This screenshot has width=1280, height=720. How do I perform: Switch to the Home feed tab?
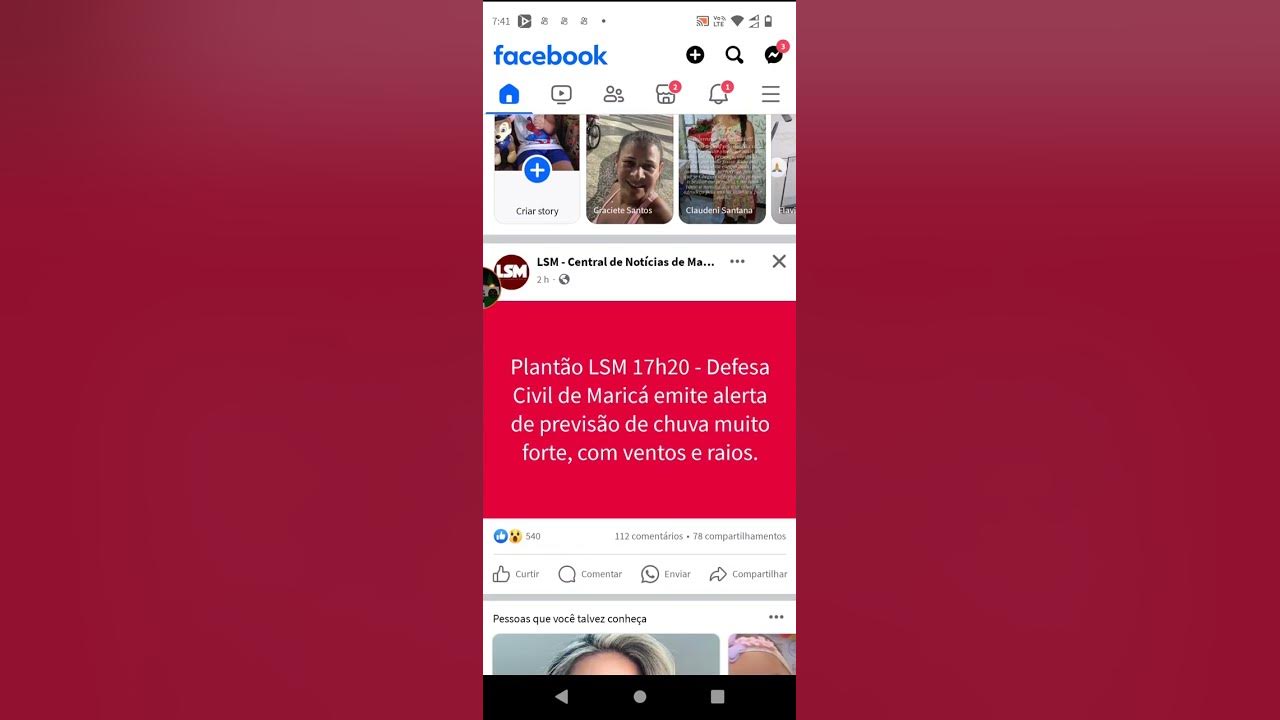pyautogui.click(x=509, y=94)
